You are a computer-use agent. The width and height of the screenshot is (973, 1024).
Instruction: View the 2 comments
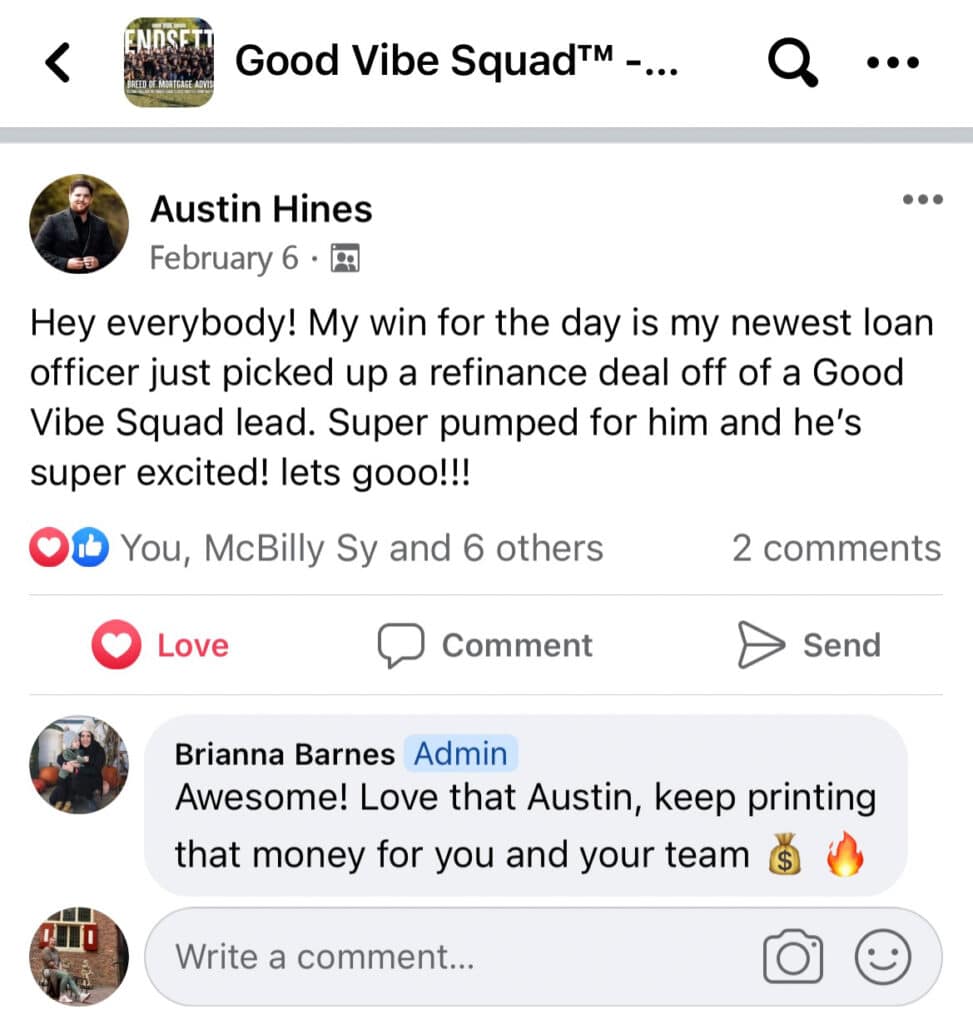[x=836, y=548]
